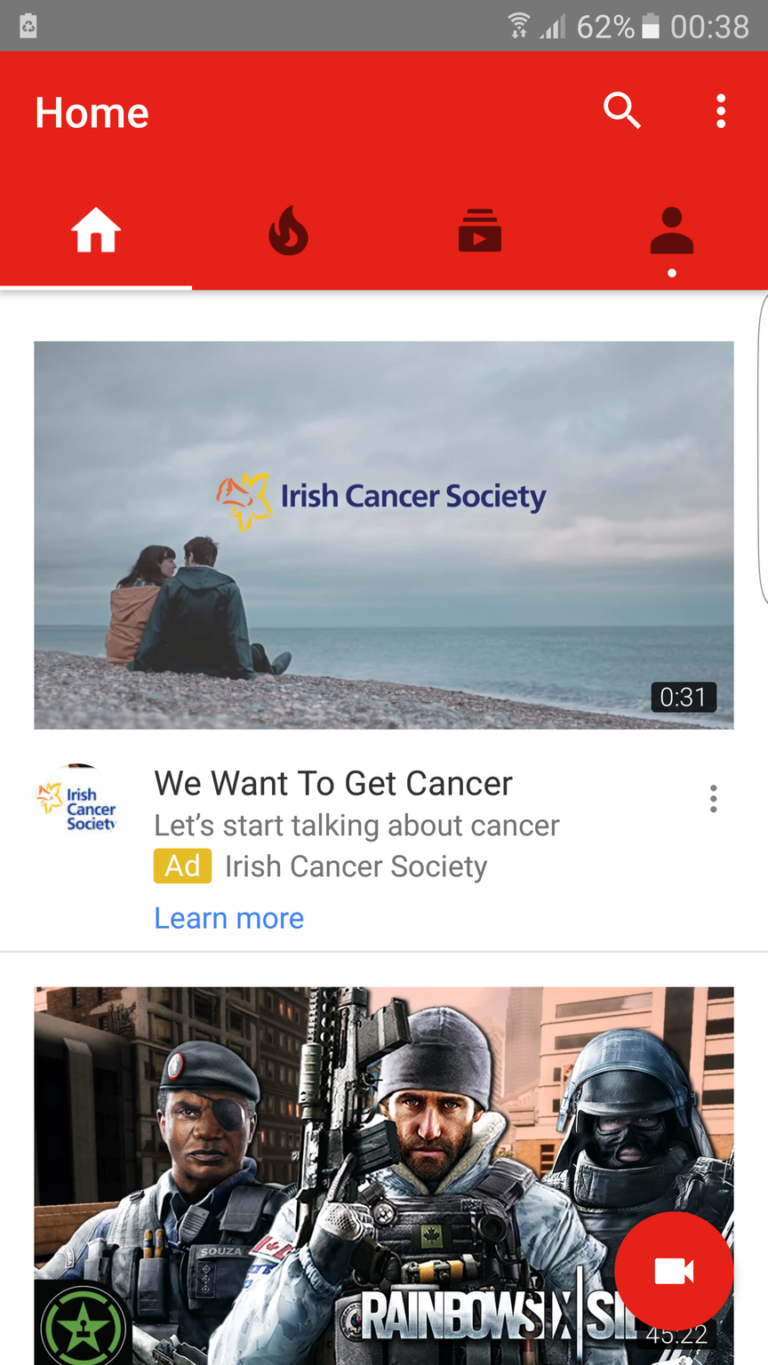Switch to the Account tab

tap(671, 233)
